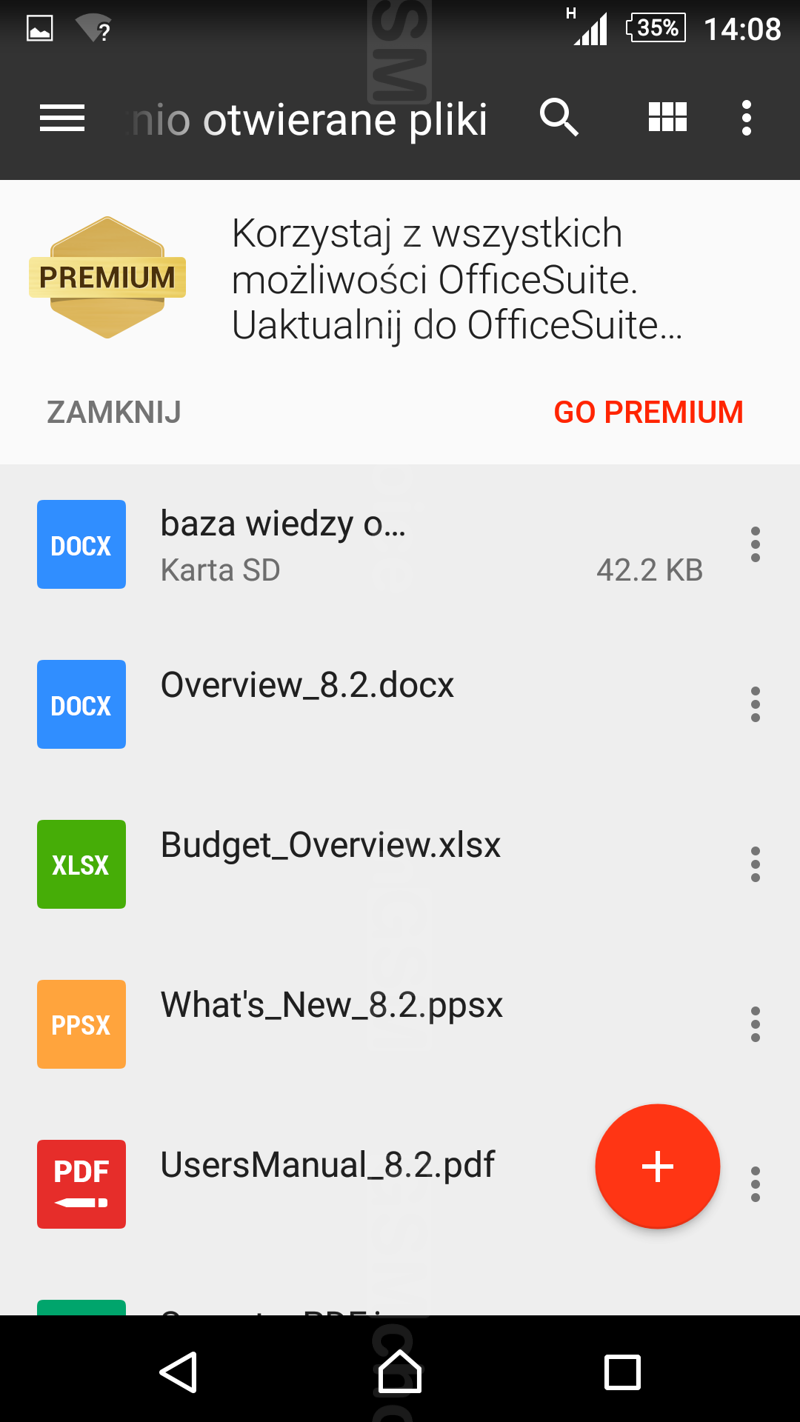Tap GO PREMIUM to upgrade
This screenshot has height=1422, width=800.
point(648,412)
